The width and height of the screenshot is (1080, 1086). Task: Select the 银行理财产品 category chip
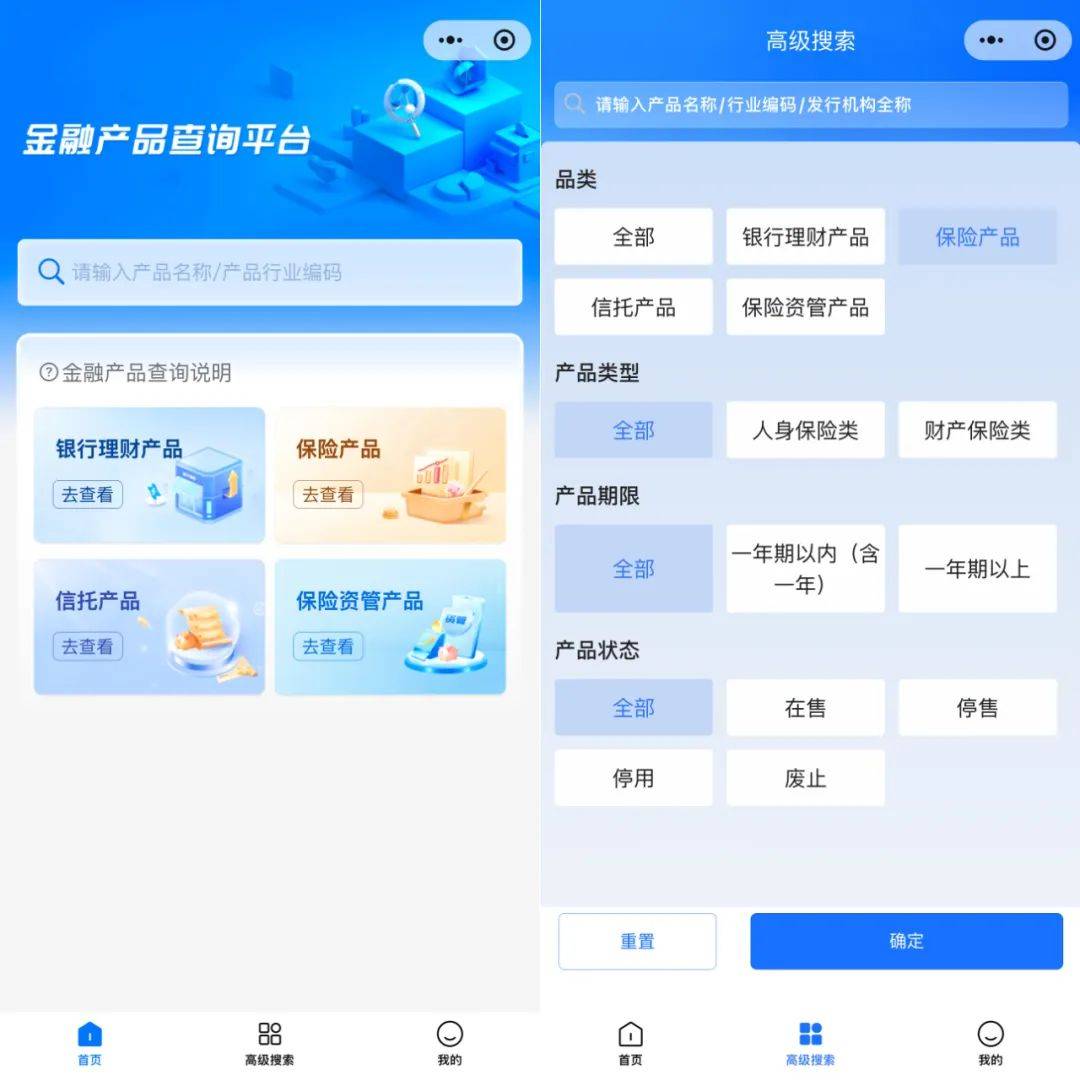tap(805, 237)
